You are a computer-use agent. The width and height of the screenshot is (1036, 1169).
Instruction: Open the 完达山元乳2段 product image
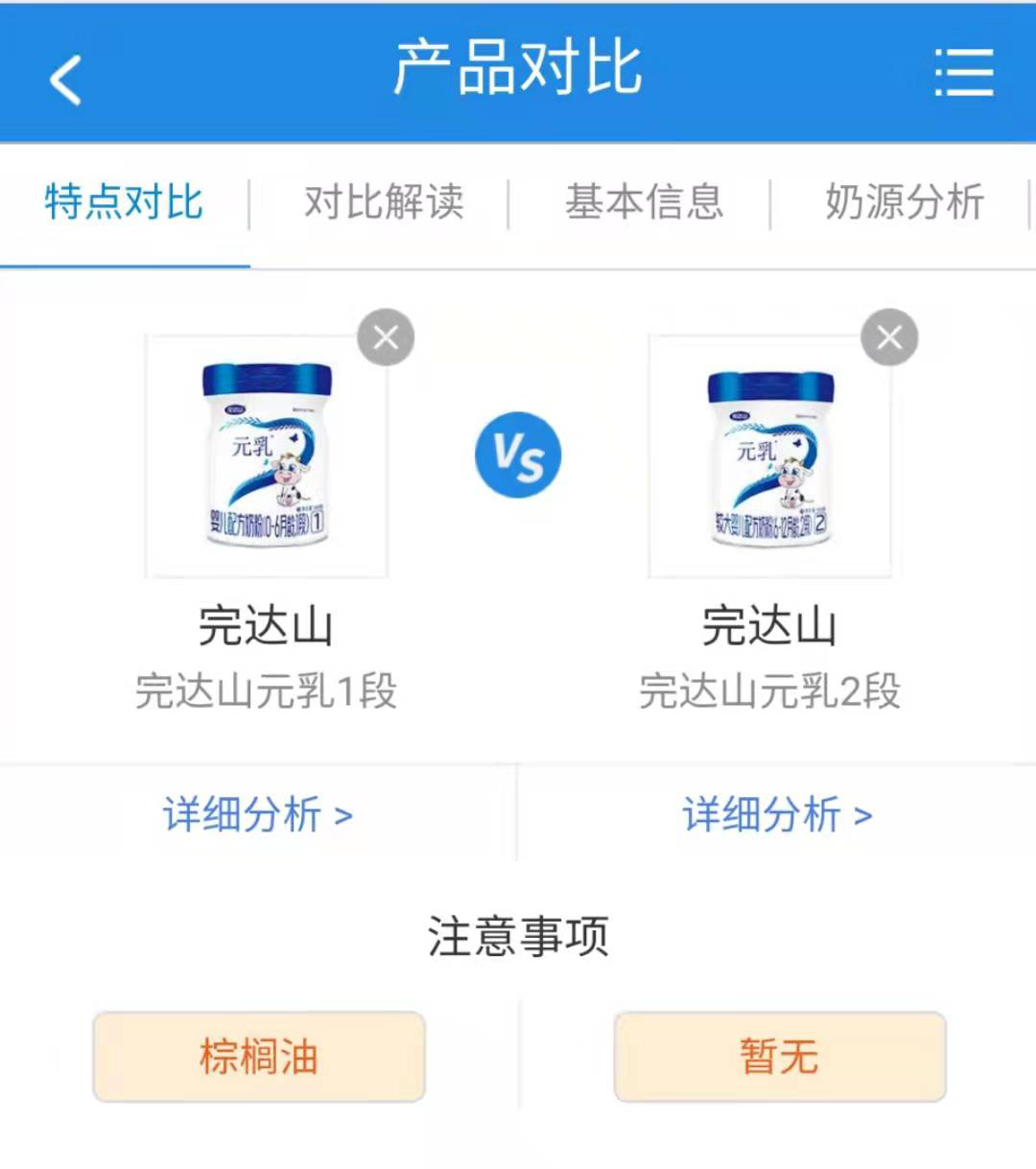click(x=769, y=456)
